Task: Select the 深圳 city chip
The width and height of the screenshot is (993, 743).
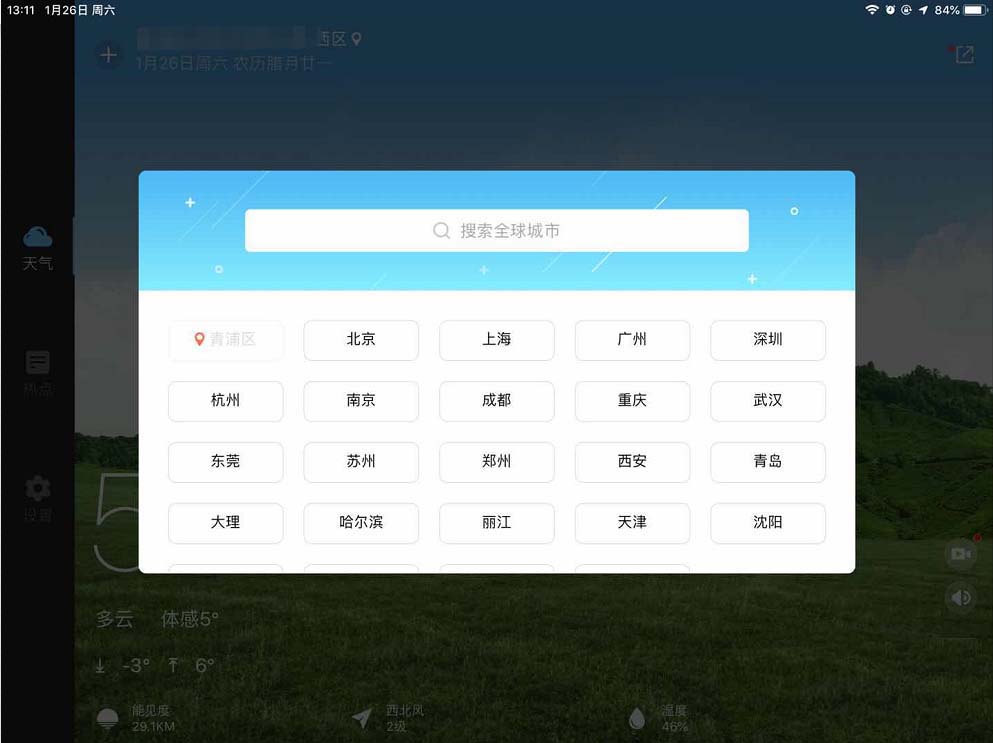Action: pos(767,340)
